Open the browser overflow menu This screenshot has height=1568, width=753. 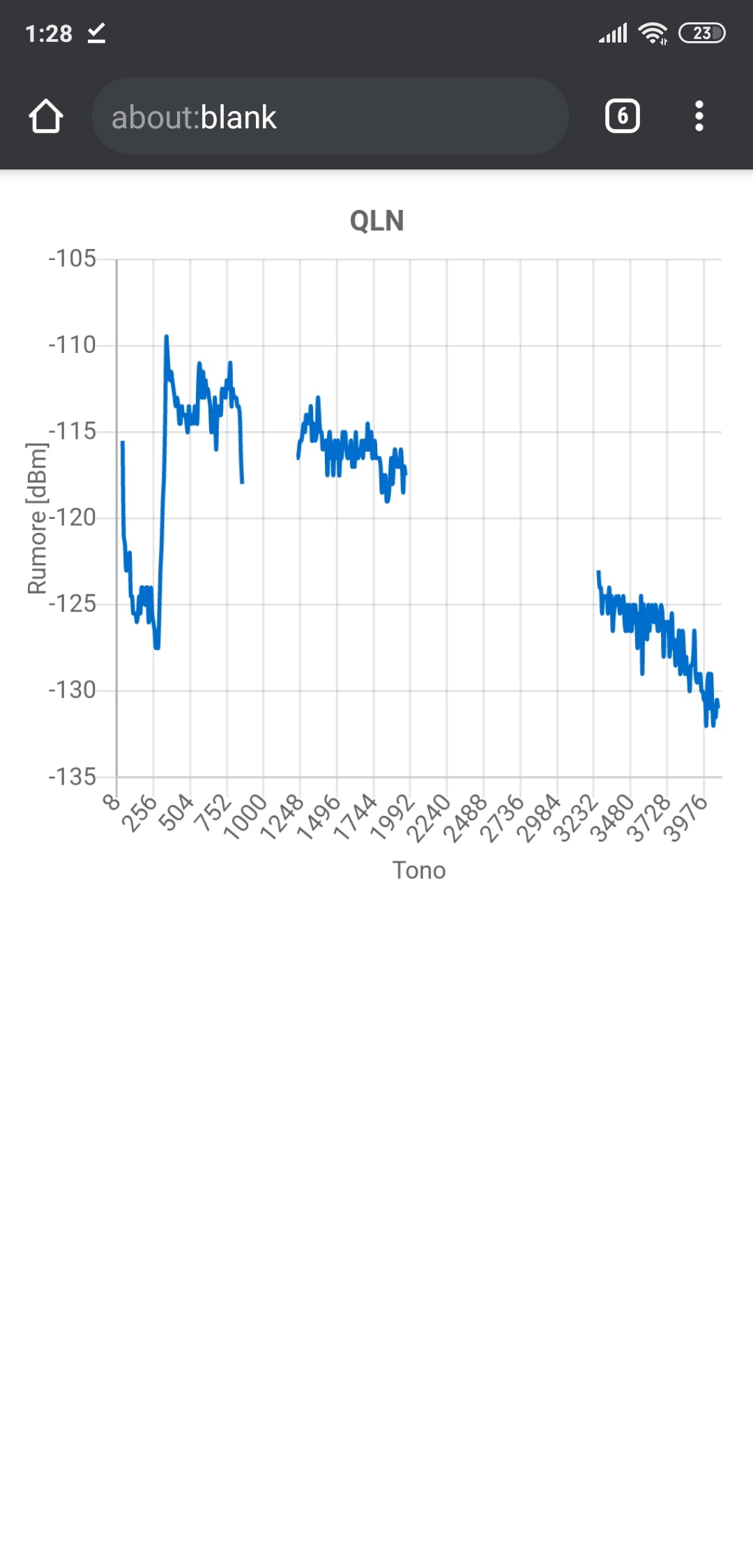[699, 116]
